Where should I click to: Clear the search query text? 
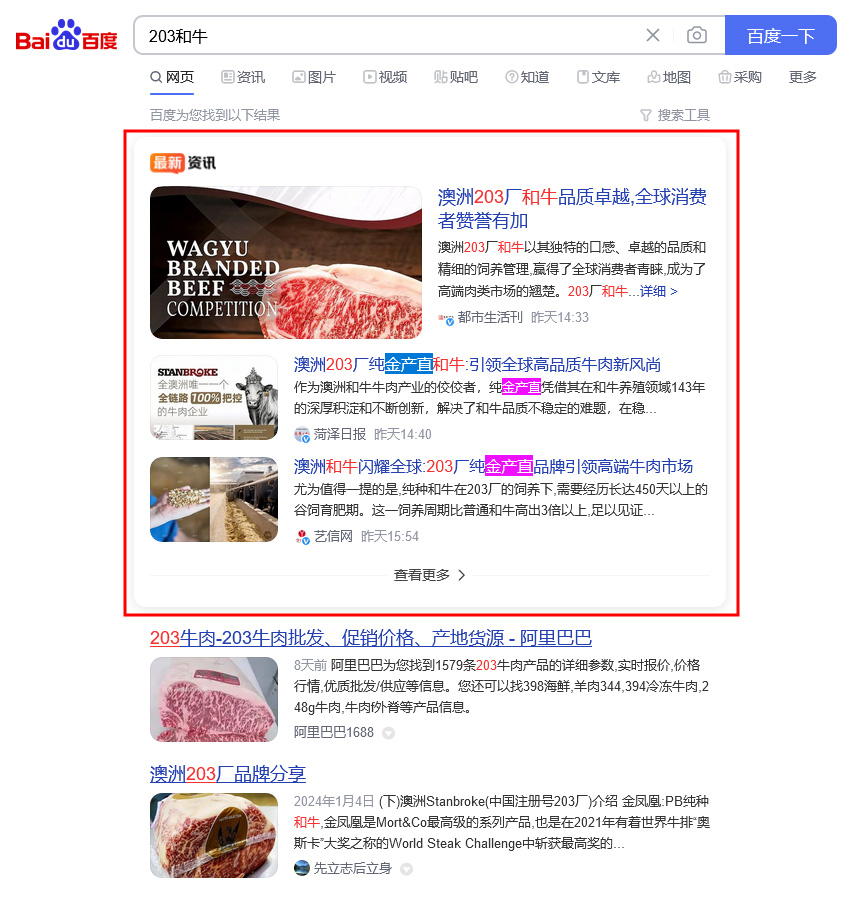653,36
